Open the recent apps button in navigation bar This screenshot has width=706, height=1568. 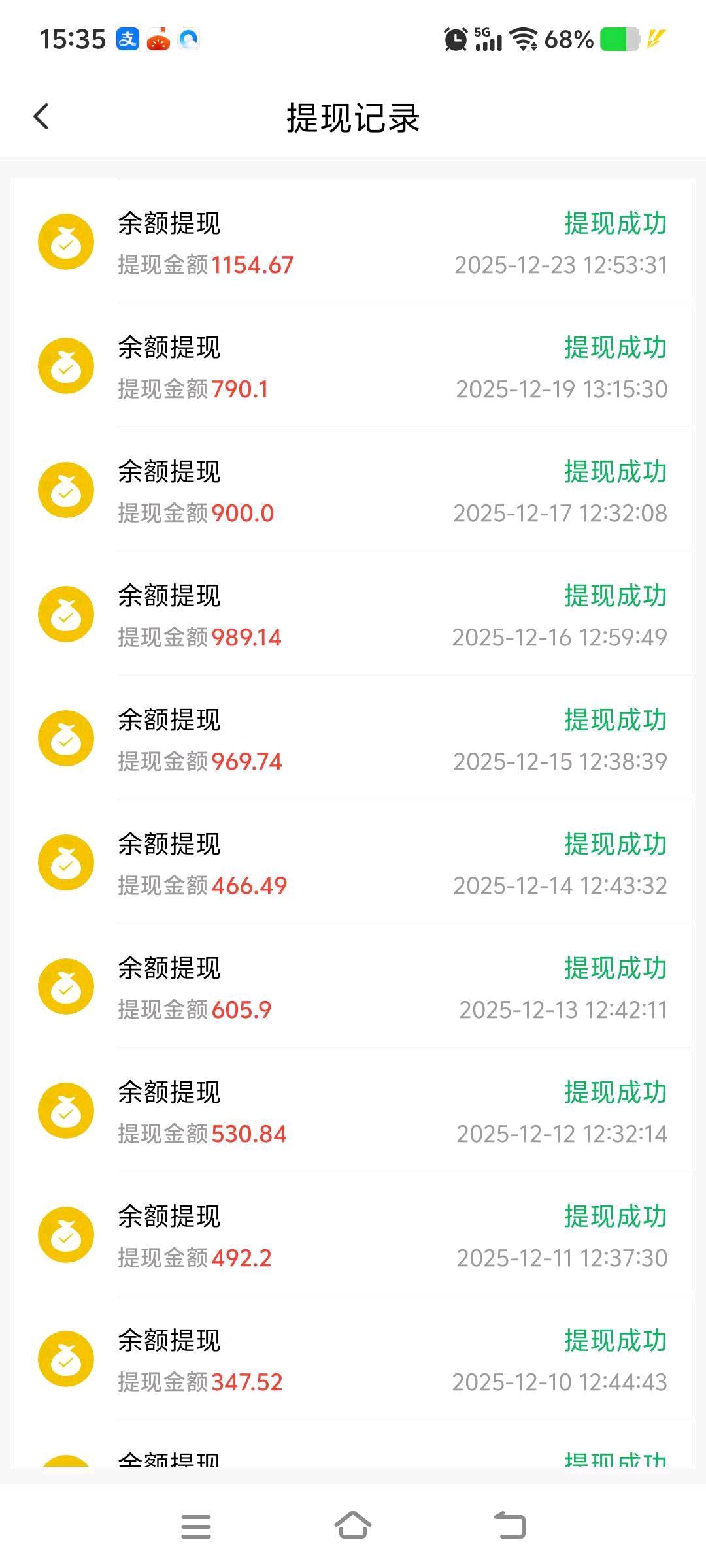coord(196,1526)
